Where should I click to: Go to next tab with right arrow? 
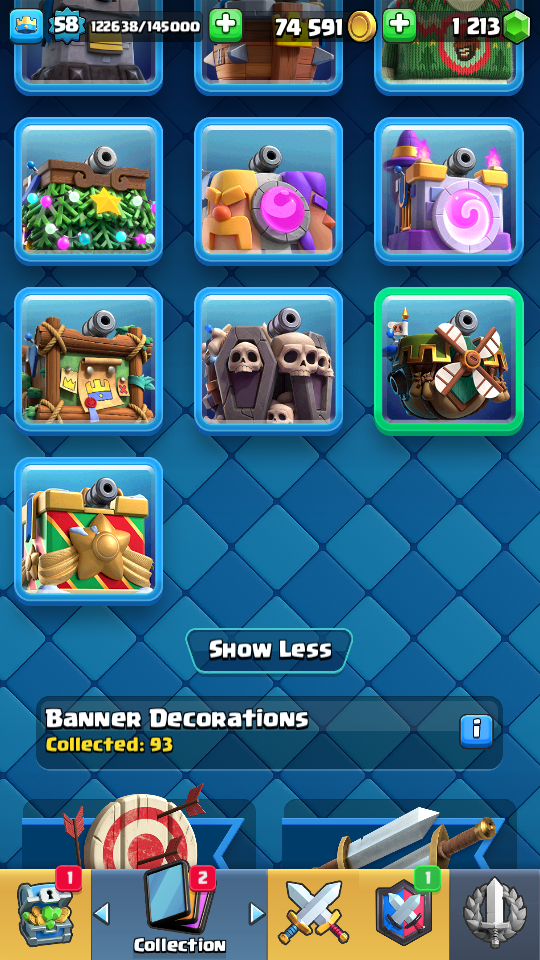pos(257,914)
